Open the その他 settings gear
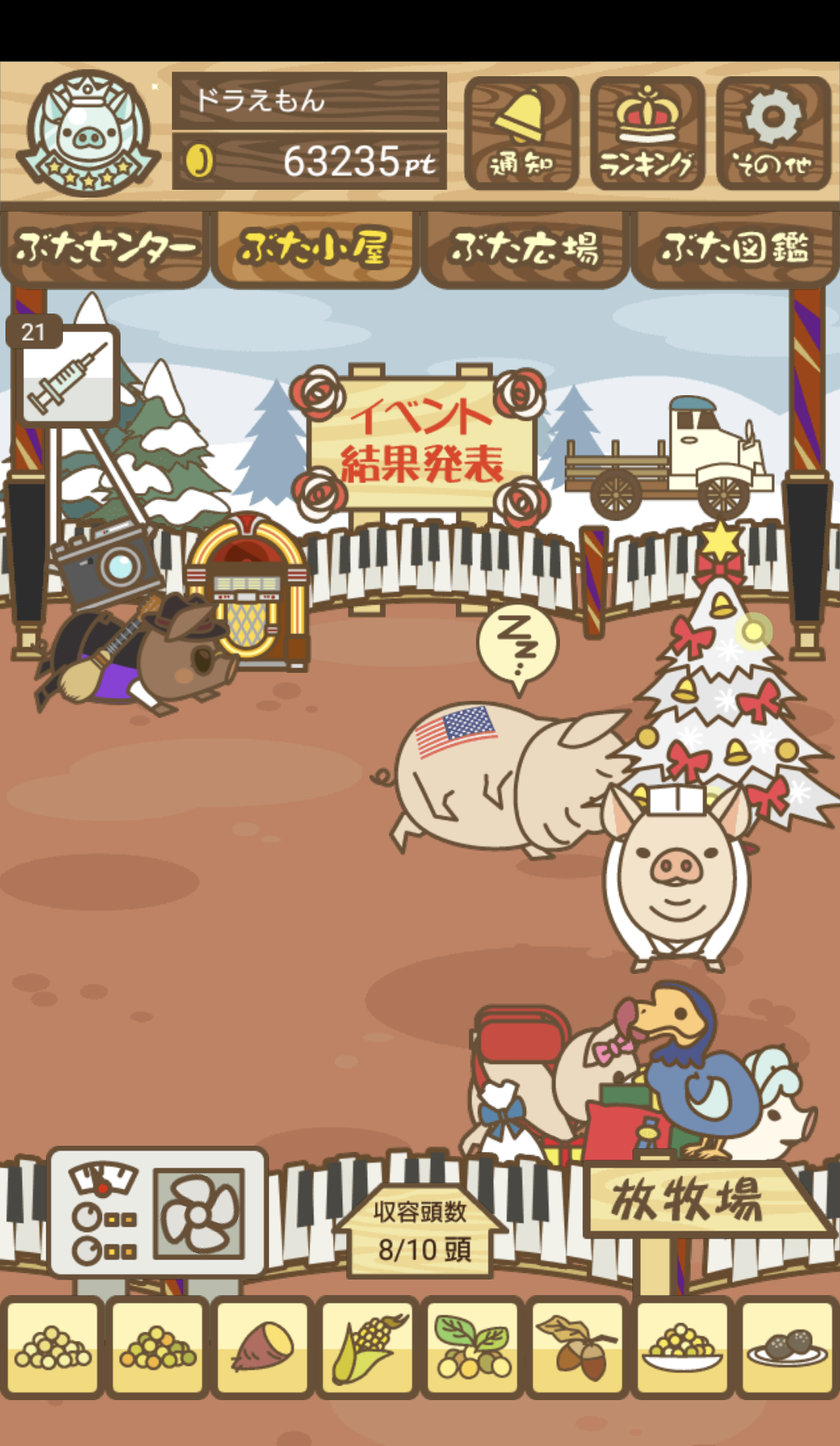 click(x=773, y=134)
